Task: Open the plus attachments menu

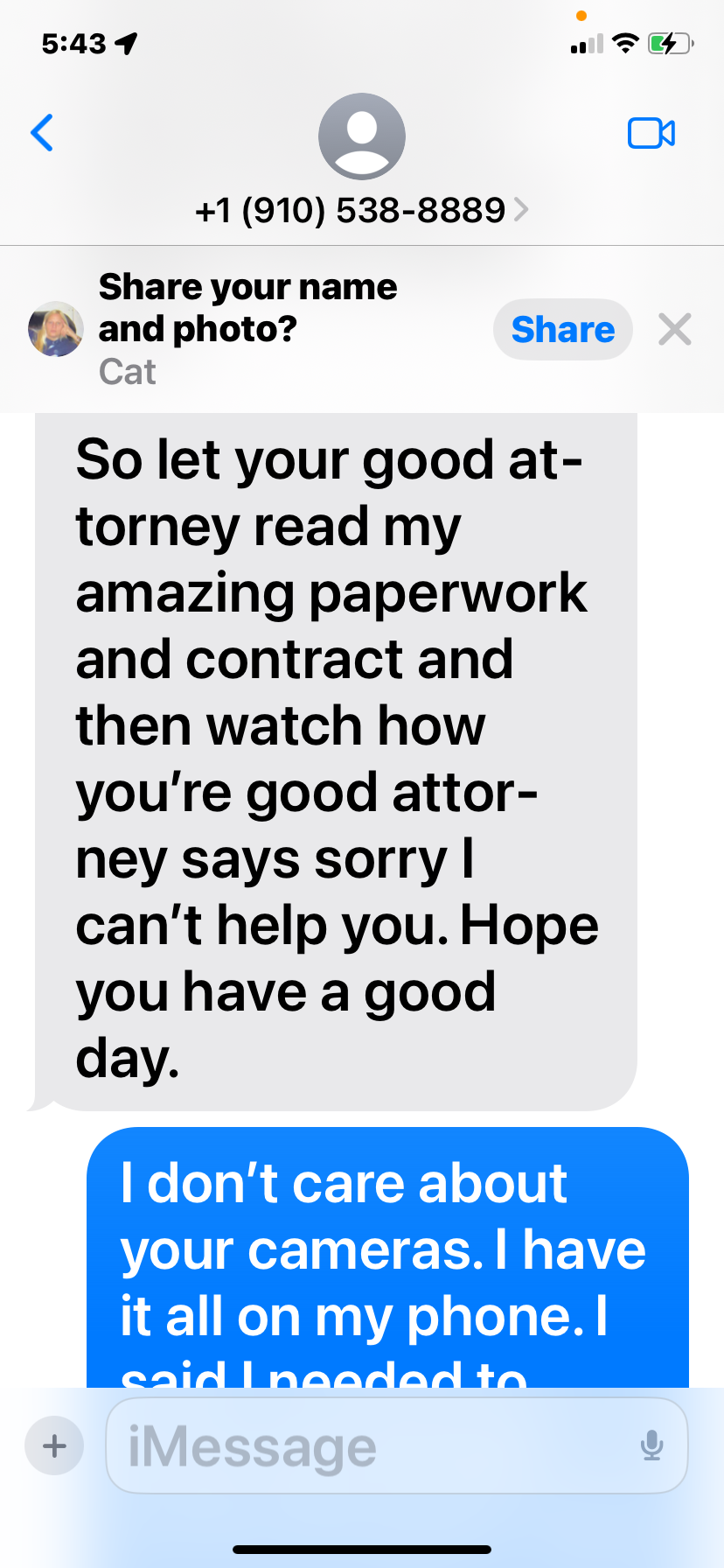Action: pos(54,1445)
